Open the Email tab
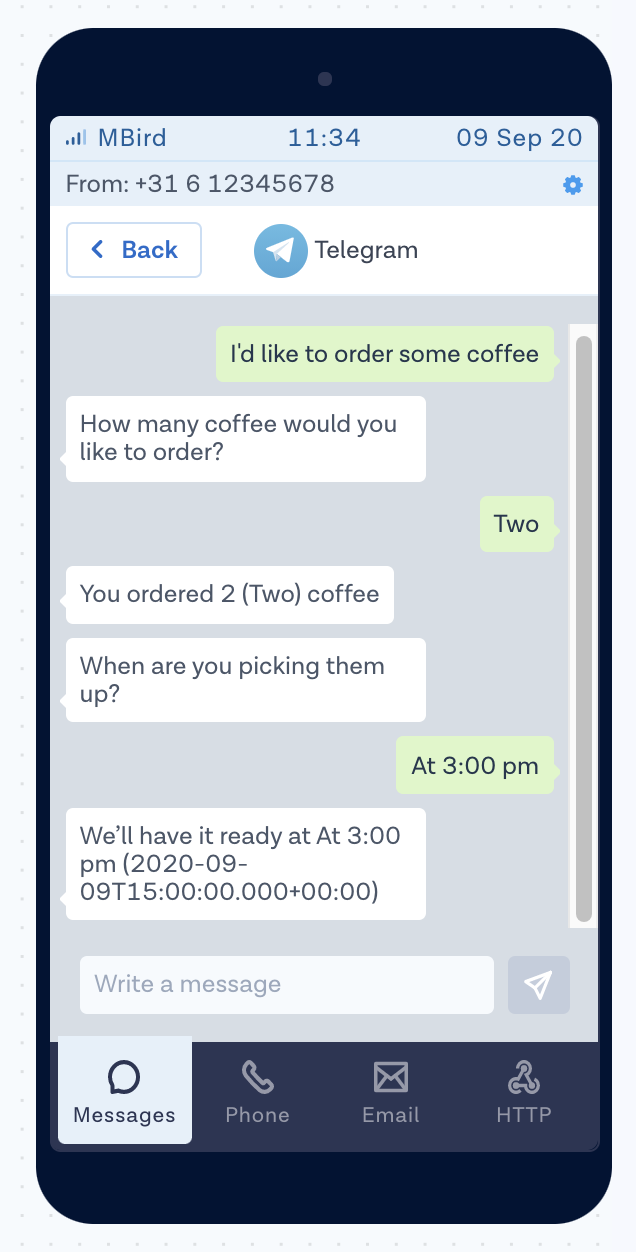 click(391, 1091)
